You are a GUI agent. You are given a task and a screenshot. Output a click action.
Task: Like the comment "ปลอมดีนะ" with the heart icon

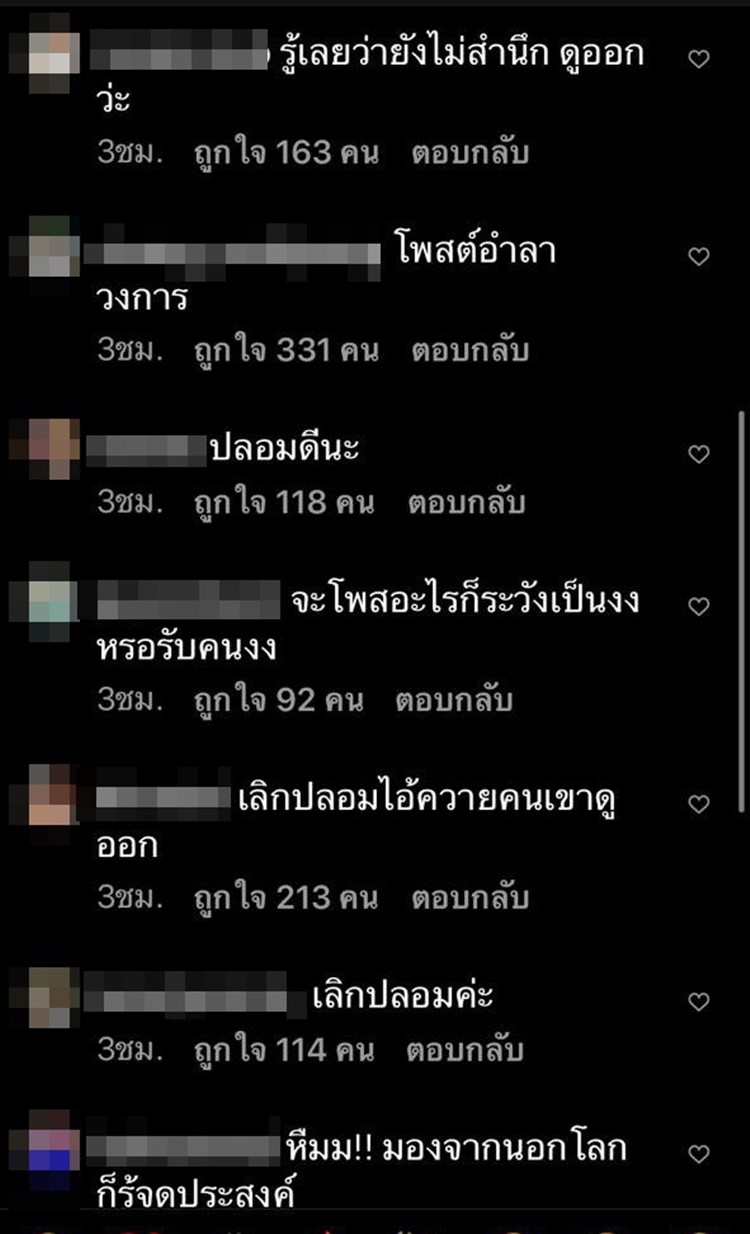click(697, 452)
